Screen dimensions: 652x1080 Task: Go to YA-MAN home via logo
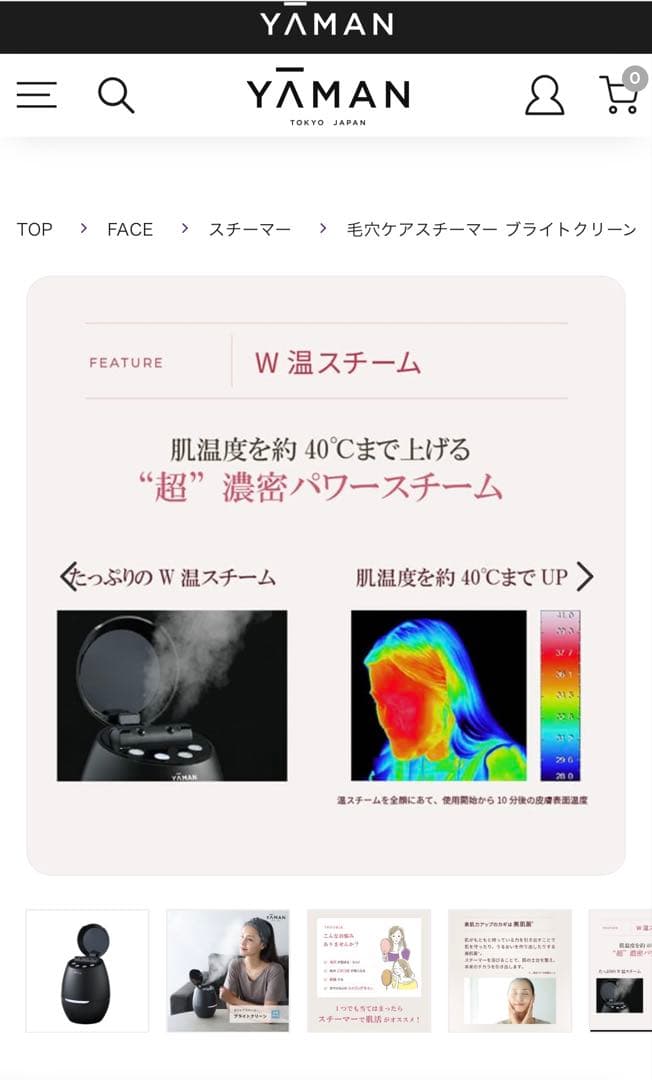328,97
